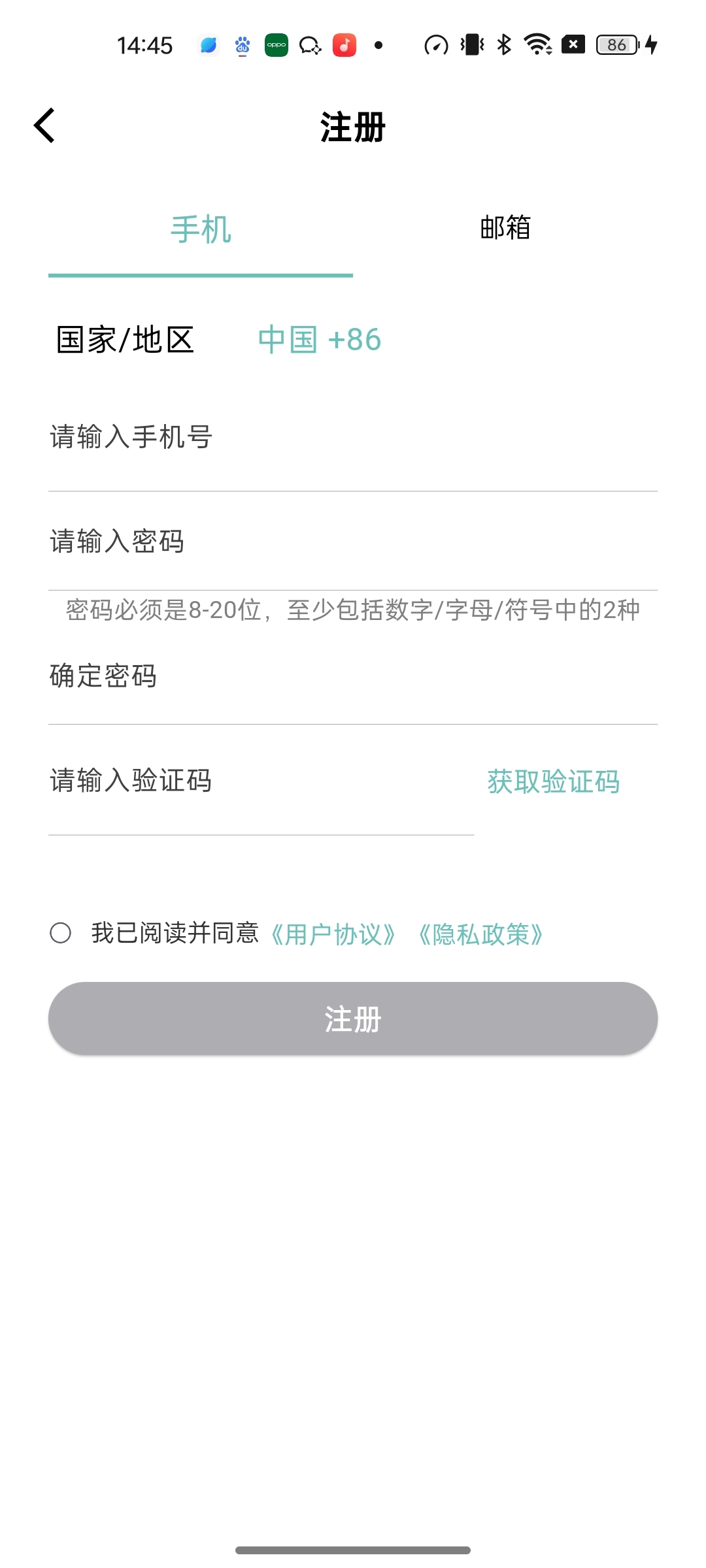Check the 我已阅读并同意 agreement circle
The height and width of the screenshot is (1568, 706).
tap(61, 933)
